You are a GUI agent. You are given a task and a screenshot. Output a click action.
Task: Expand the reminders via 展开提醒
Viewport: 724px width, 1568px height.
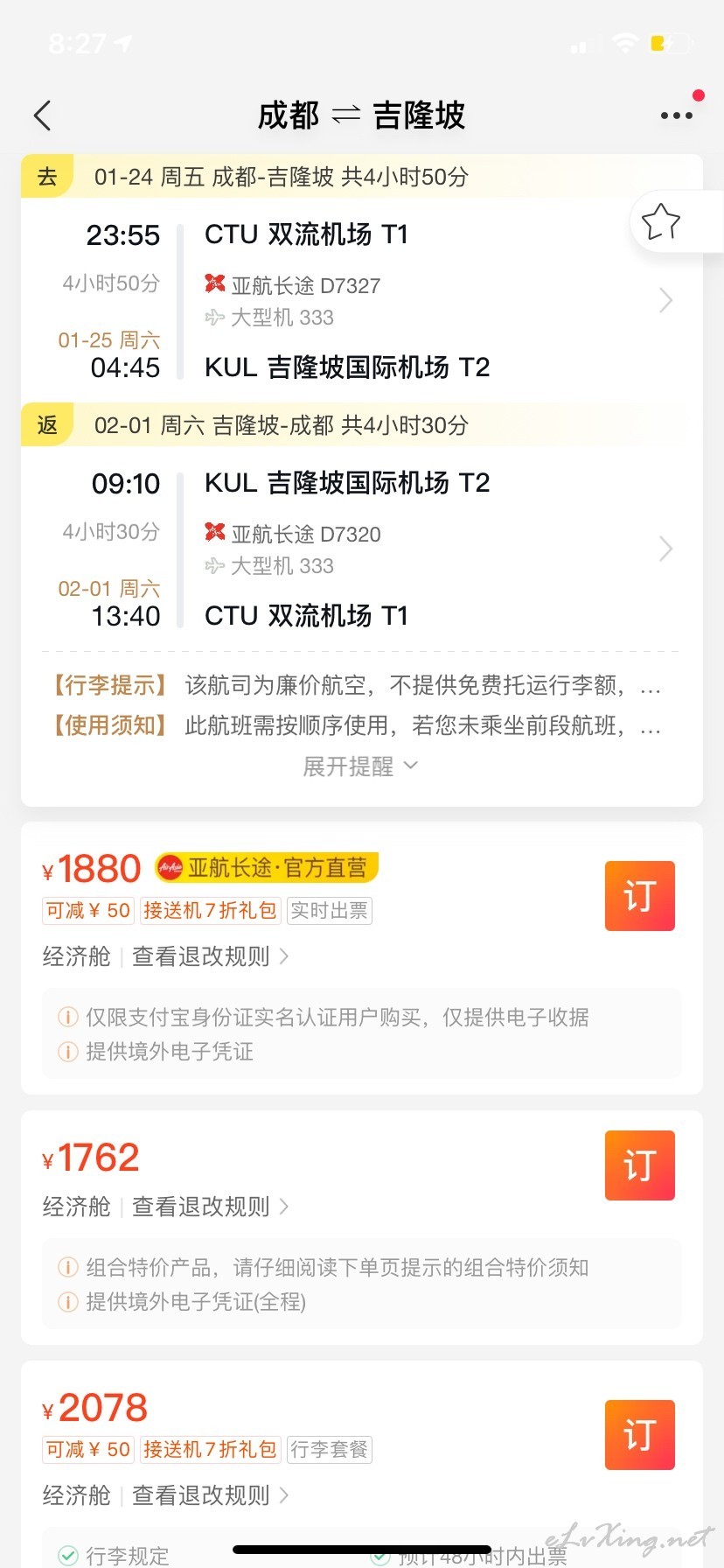point(360,766)
